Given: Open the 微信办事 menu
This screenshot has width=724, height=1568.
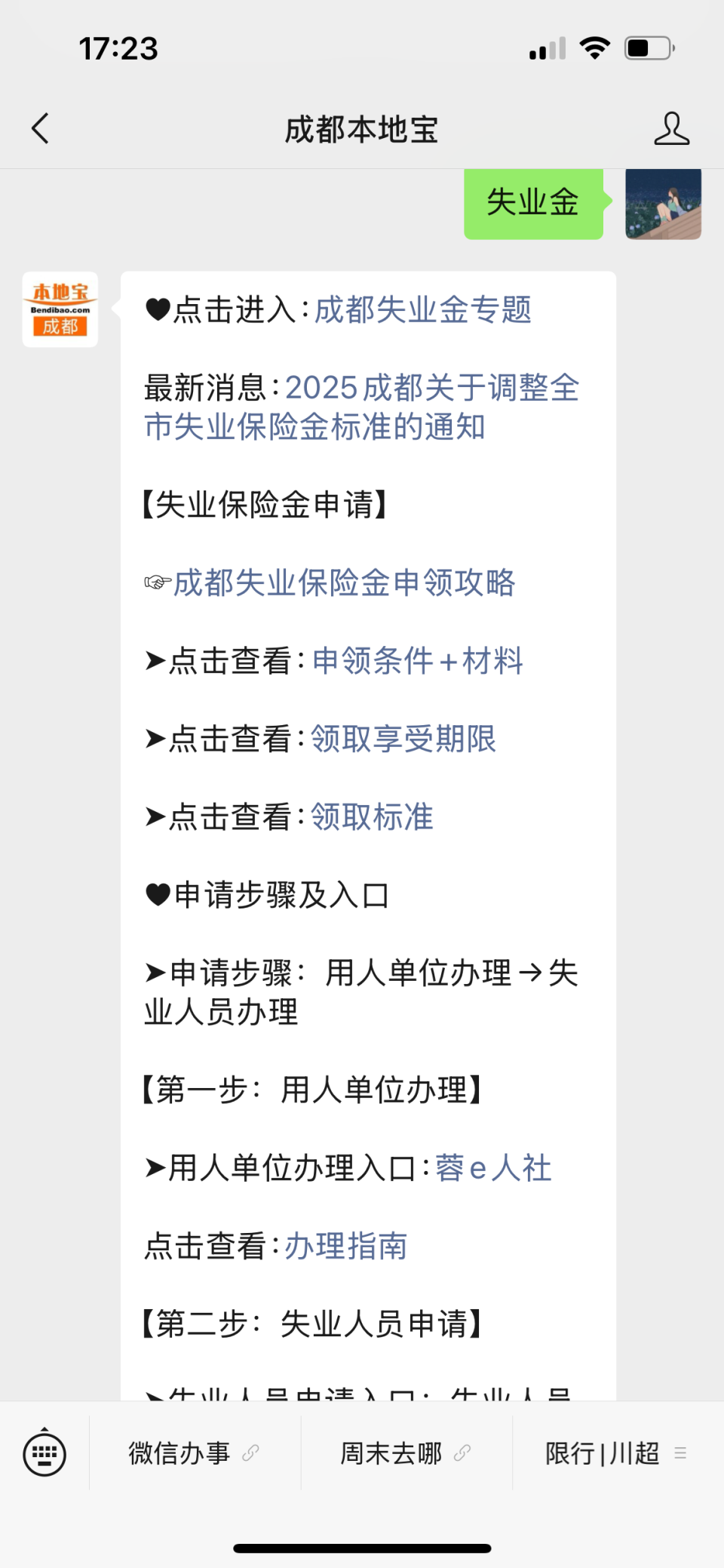Looking at the screenshot, I should [x=179, y=1453].
